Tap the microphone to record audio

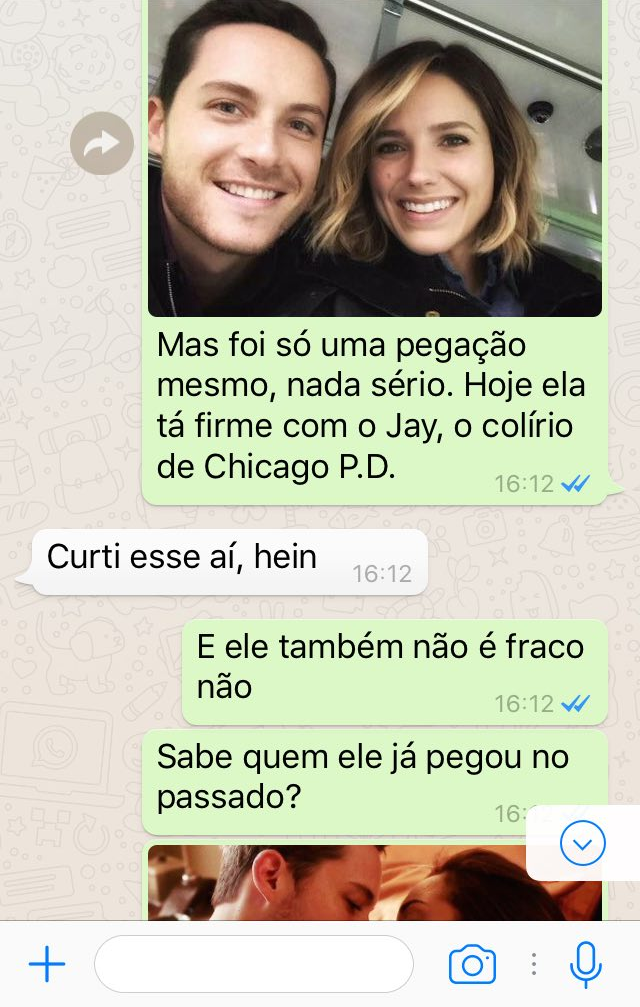coord(586,964)
